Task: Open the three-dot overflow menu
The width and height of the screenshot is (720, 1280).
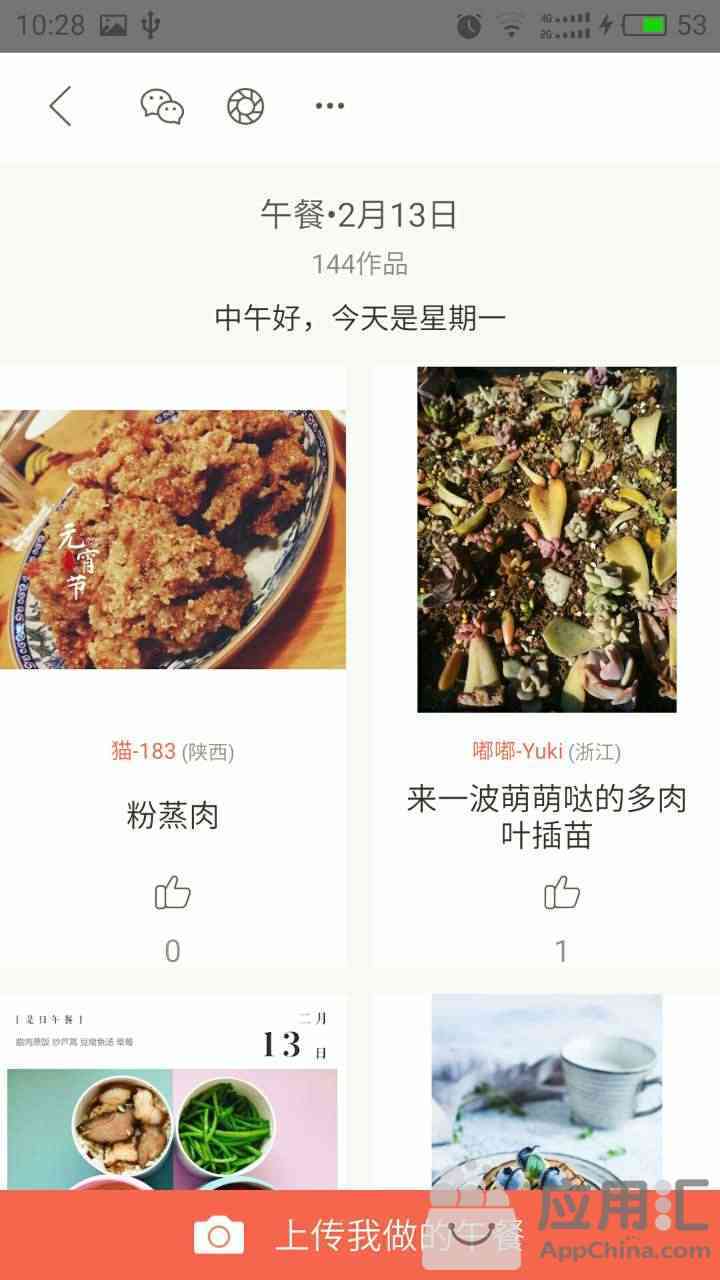Action: tap(329, 106)
